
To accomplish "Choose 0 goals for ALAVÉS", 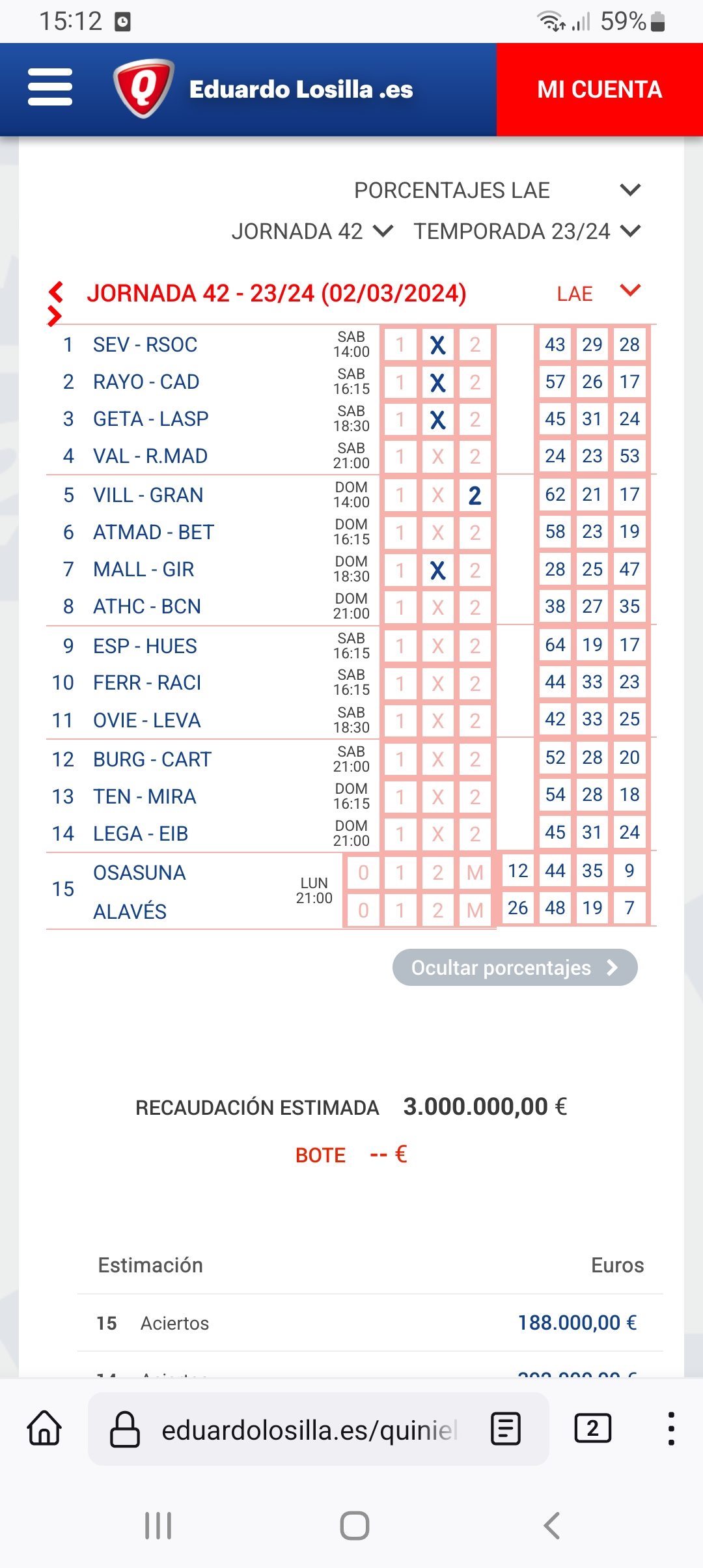I will point(363,910).
